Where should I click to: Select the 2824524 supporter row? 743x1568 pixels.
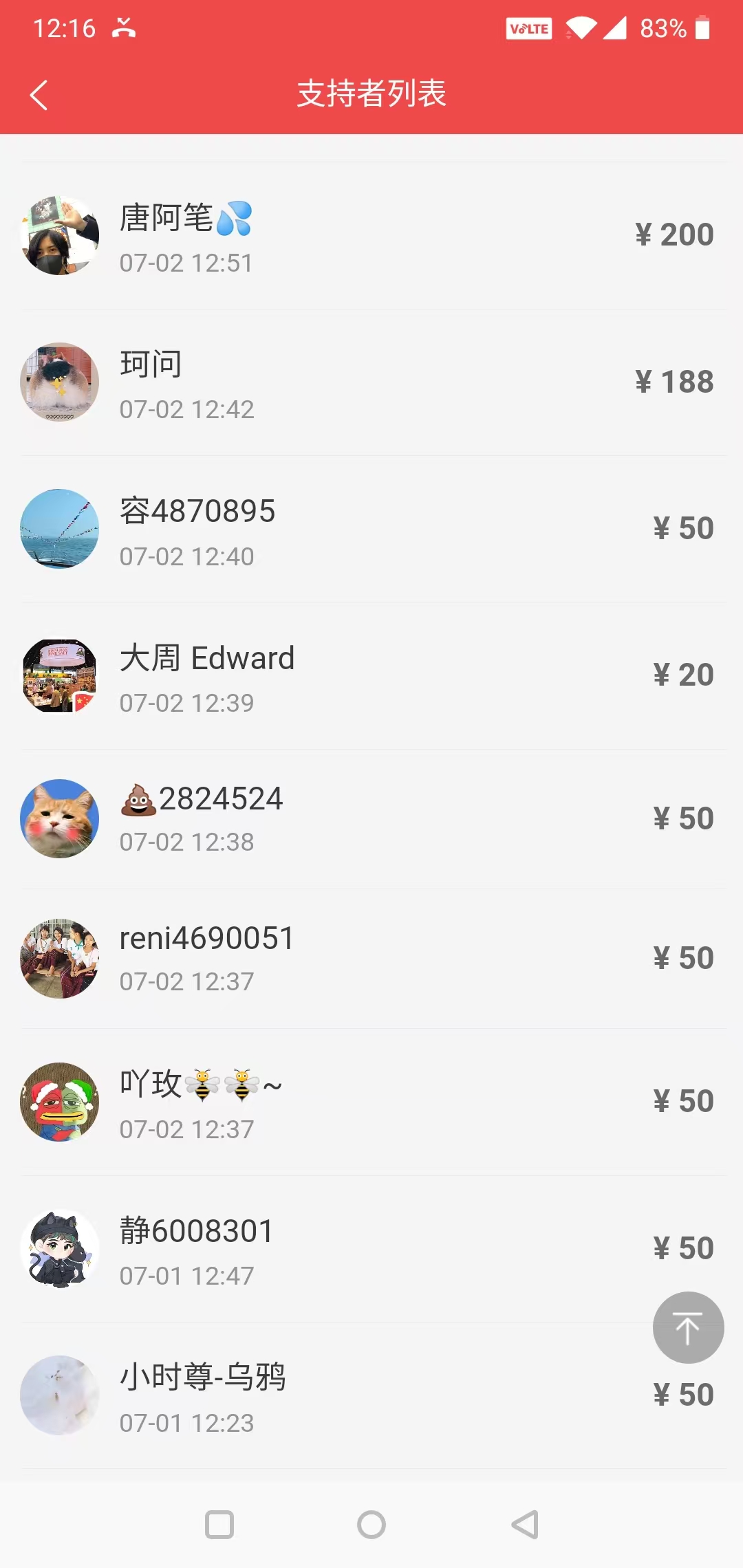point(371,818)
